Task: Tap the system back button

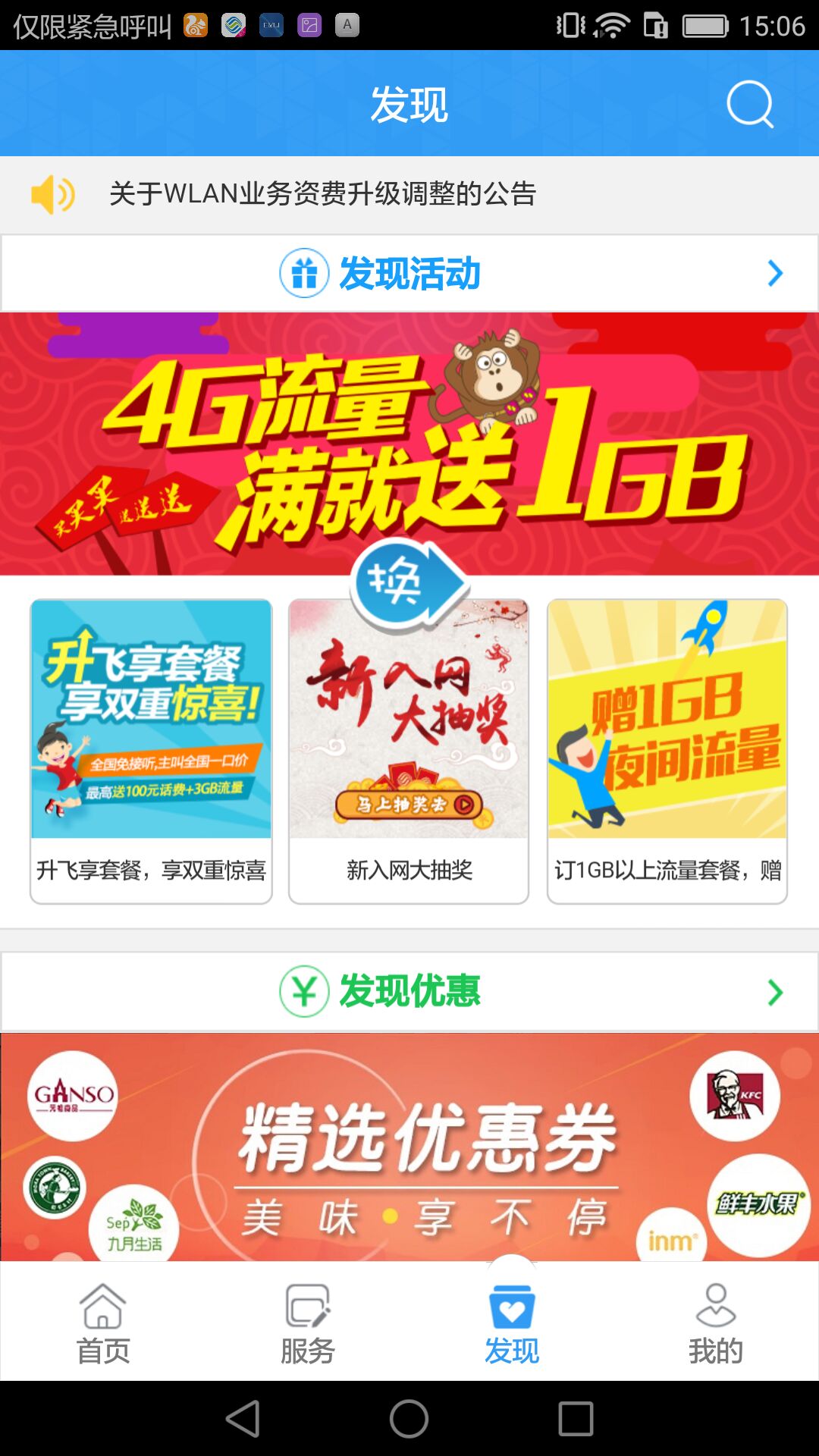Action: (243, 1419)
